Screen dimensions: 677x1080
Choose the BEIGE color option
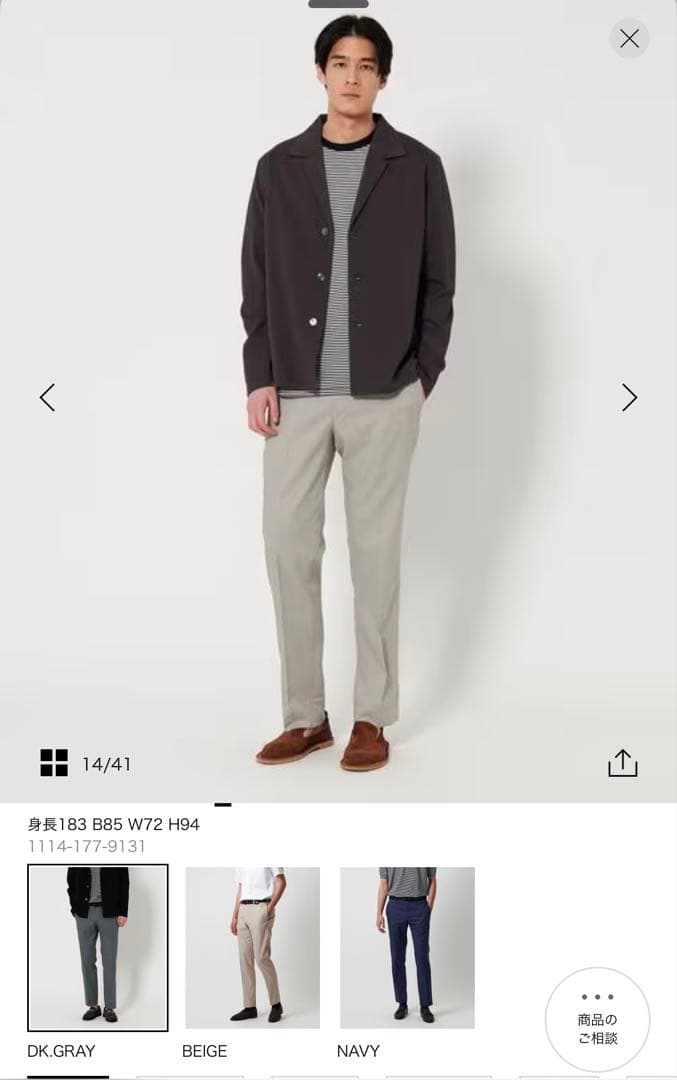252,947
